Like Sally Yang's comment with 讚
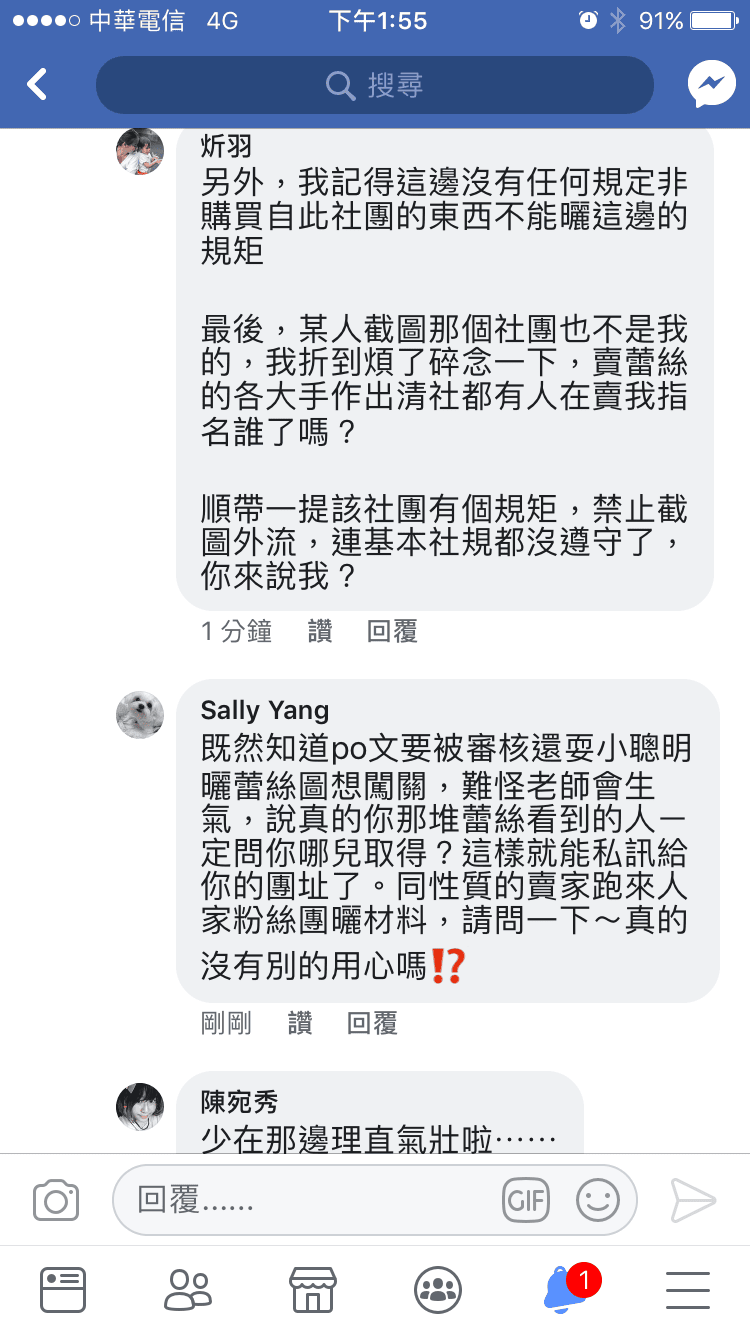 (x=300, y=1023)
